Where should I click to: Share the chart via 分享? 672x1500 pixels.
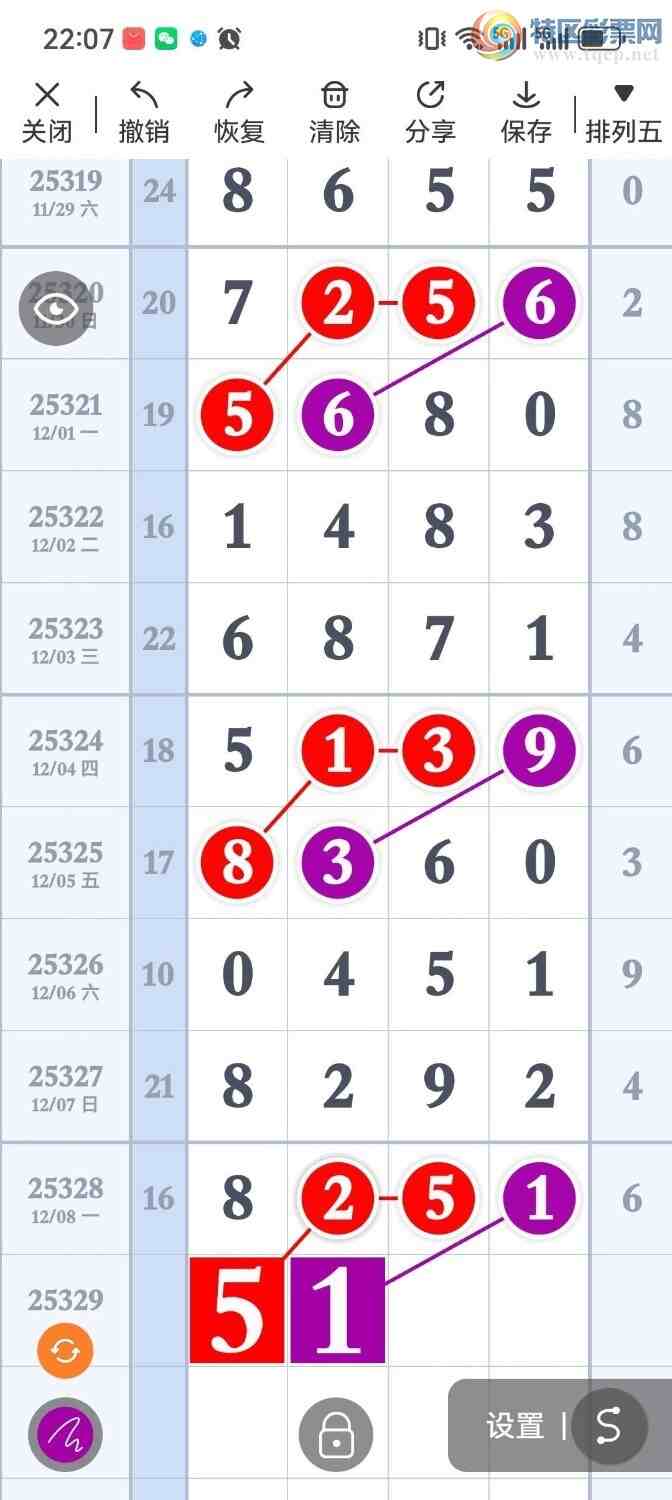(x=430, y=113)
